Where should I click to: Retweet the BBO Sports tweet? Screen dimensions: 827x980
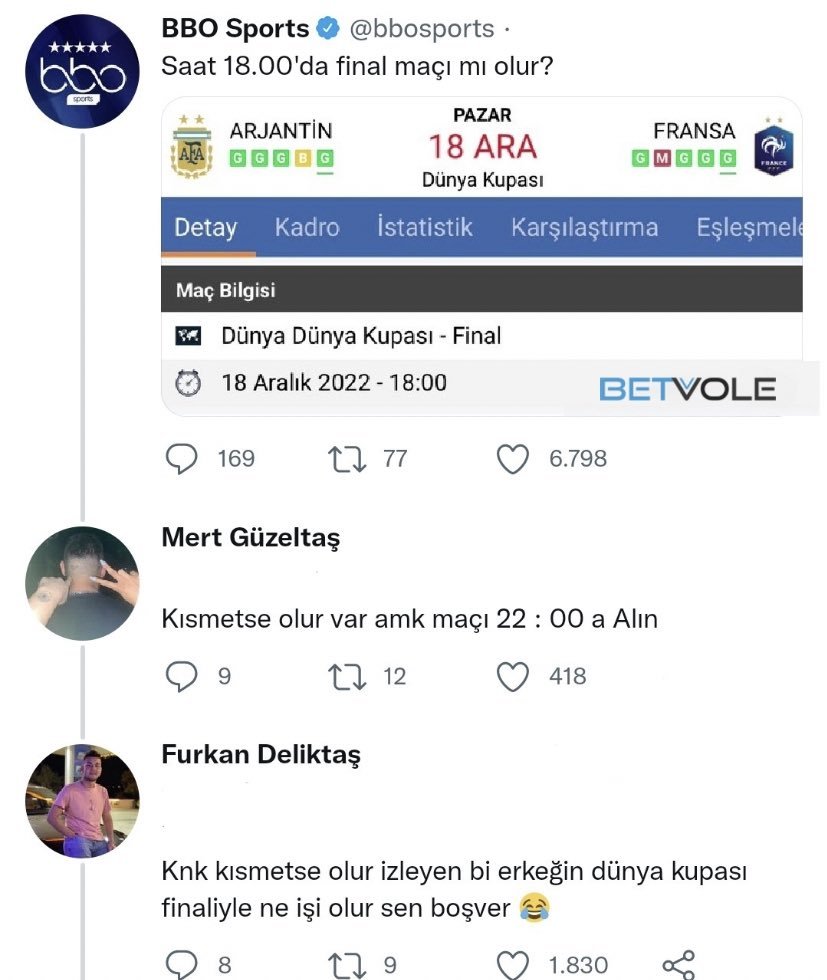(346, 459)
